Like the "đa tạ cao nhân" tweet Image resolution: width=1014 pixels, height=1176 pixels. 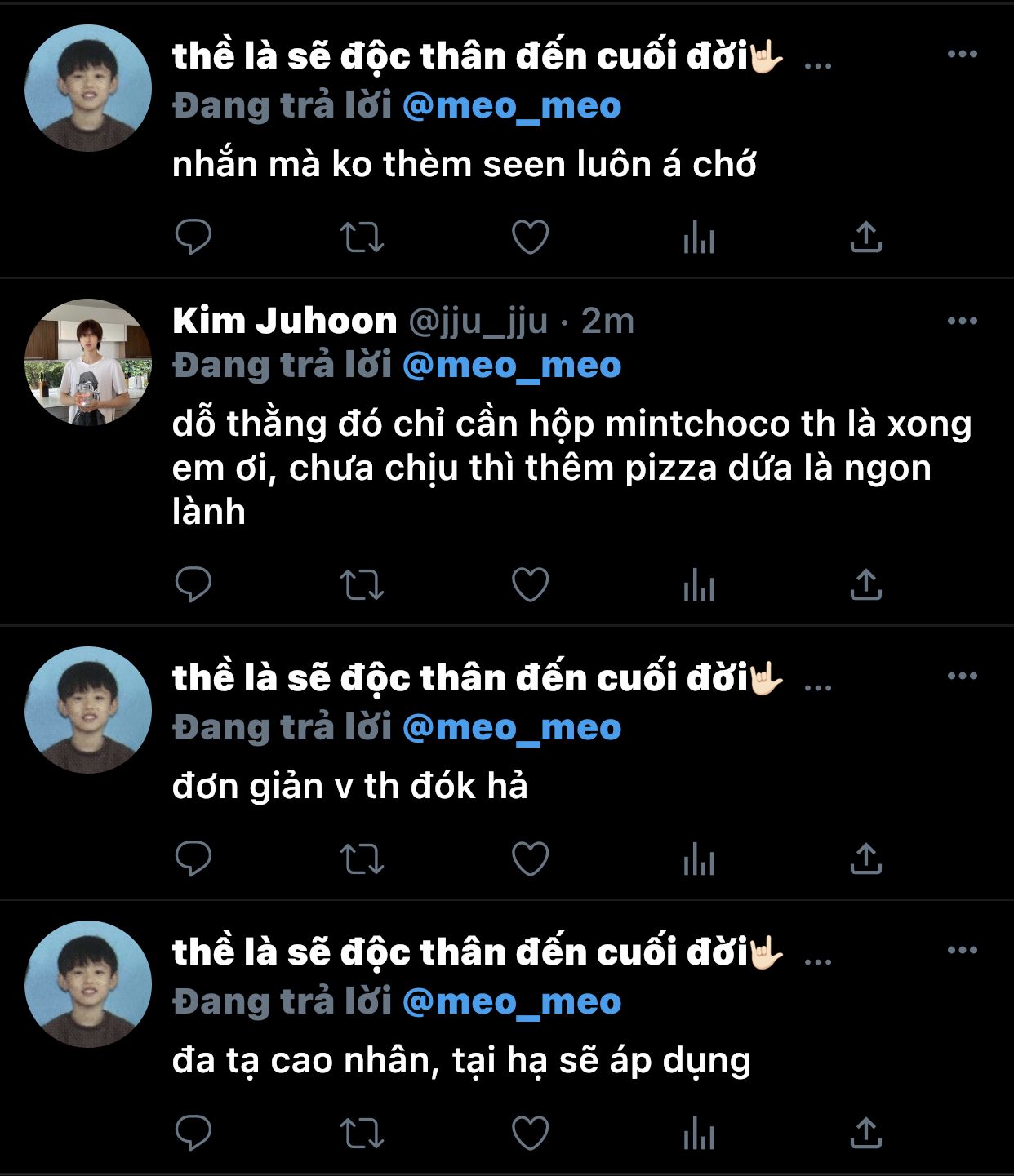pyautogui.click(x=530, y=1133)
